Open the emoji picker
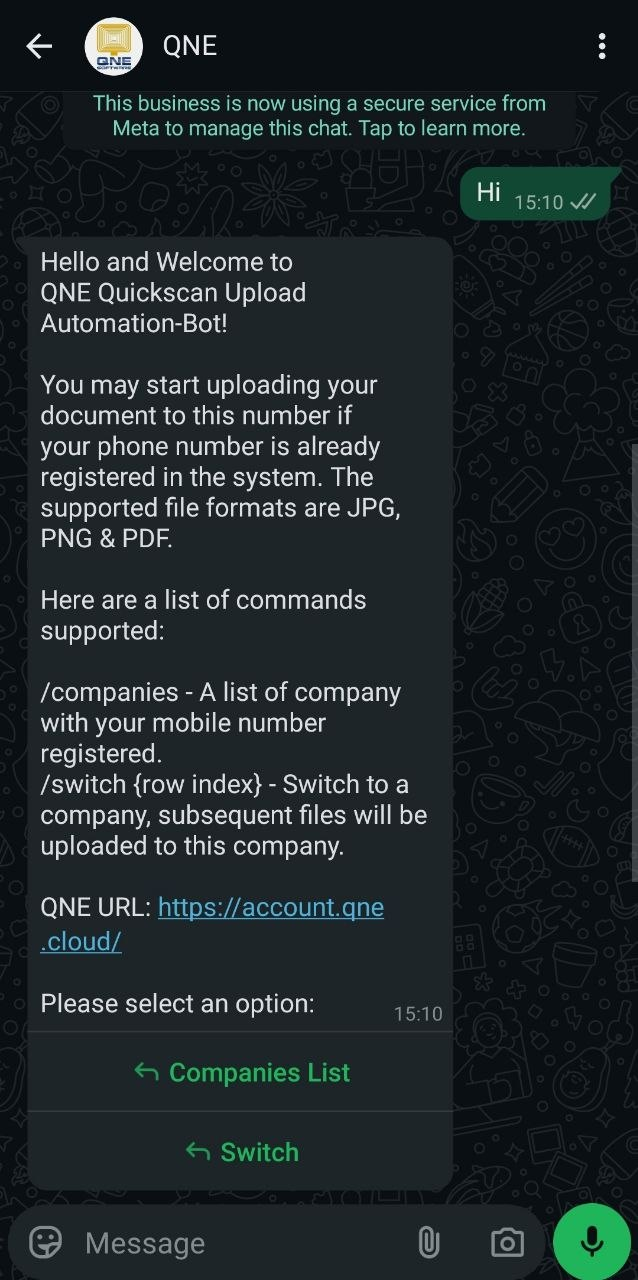Viewport: 638px width, 1280px height. pos(46,1243)
